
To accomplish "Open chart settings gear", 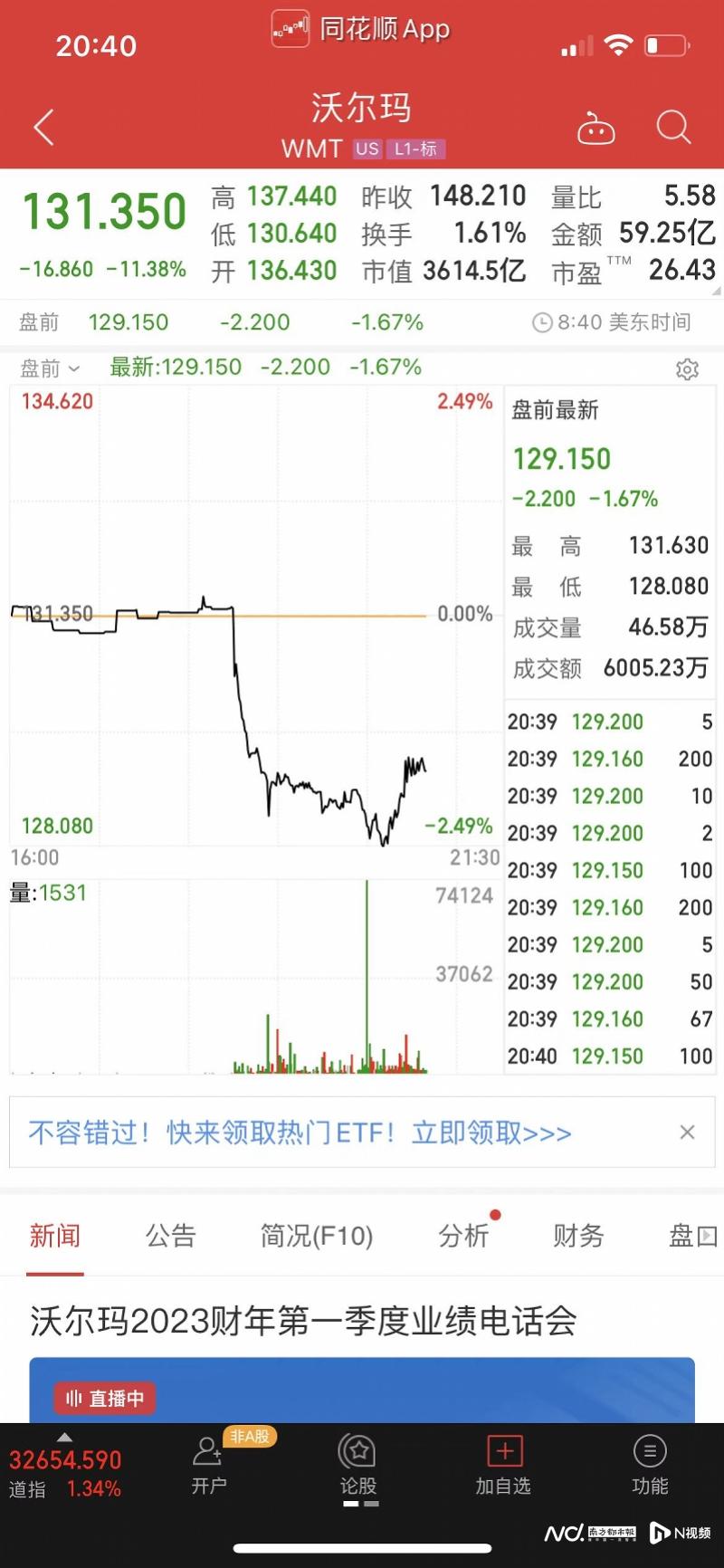I will [x=687, y=369].
